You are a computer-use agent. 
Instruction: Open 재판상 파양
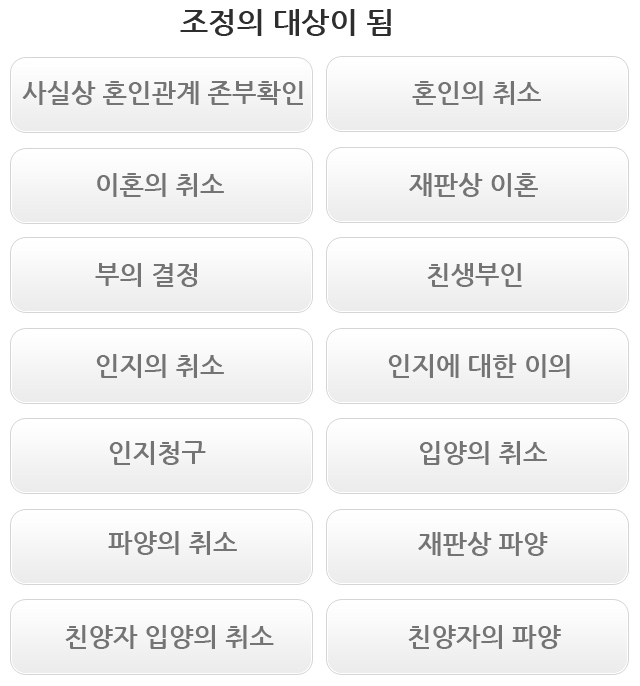[477, 546]
